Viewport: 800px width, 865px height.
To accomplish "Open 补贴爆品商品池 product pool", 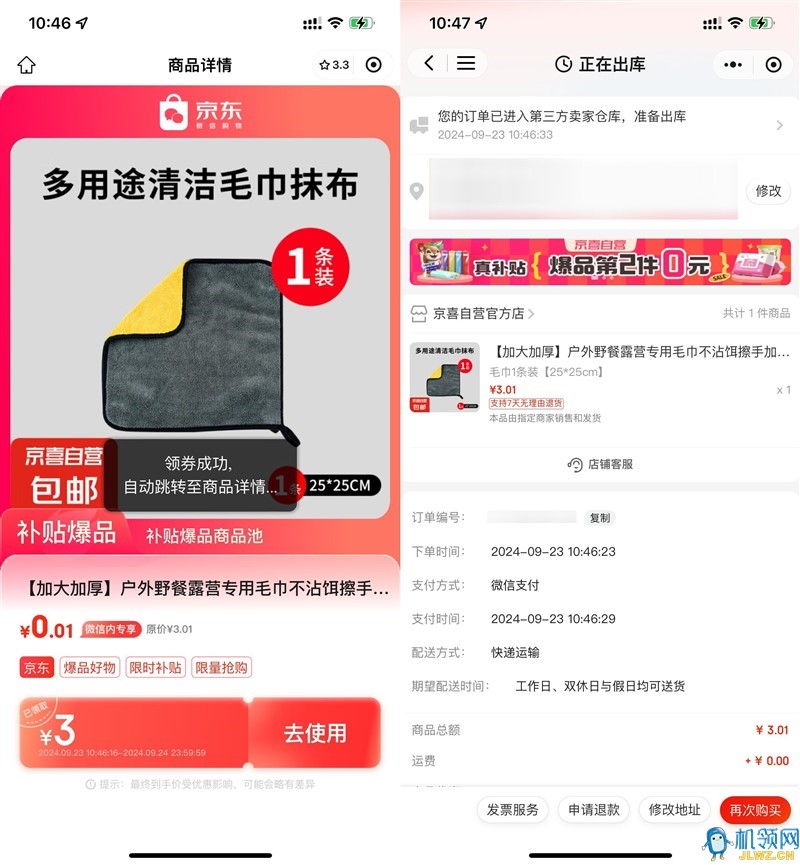I will [x=205, y=535].
